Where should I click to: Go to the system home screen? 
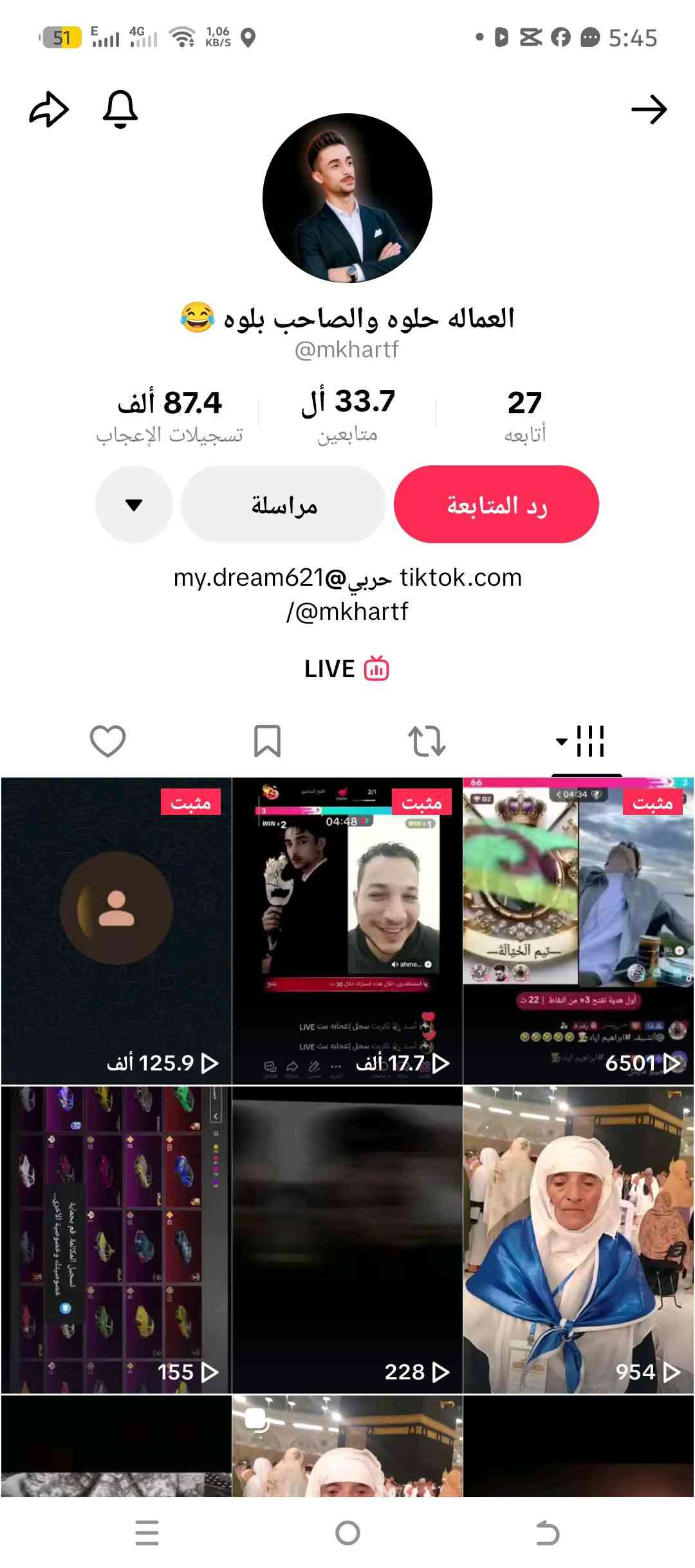click(x=347, y=1533)
